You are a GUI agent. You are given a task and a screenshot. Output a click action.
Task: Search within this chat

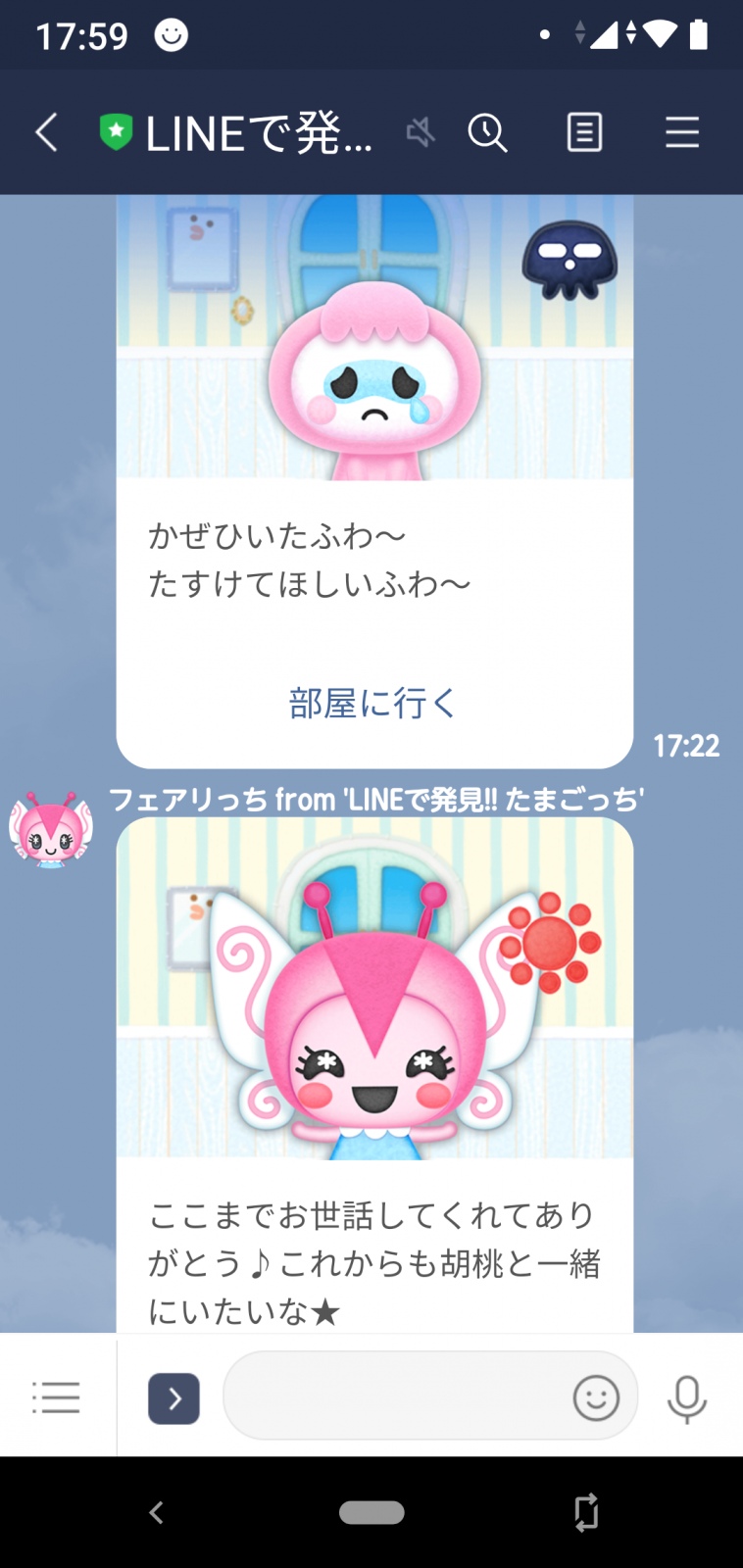(487, 132)
